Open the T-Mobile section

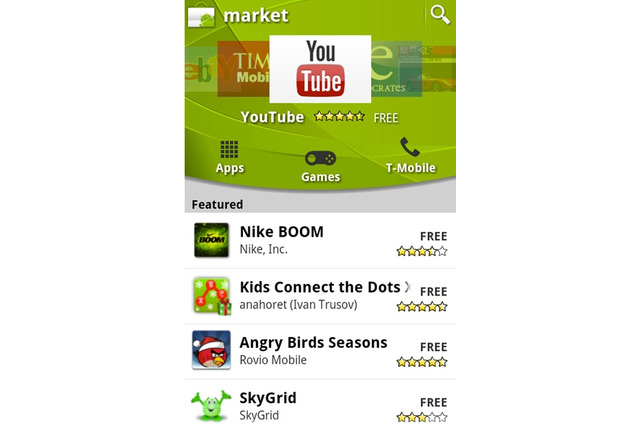coord(410,157)
